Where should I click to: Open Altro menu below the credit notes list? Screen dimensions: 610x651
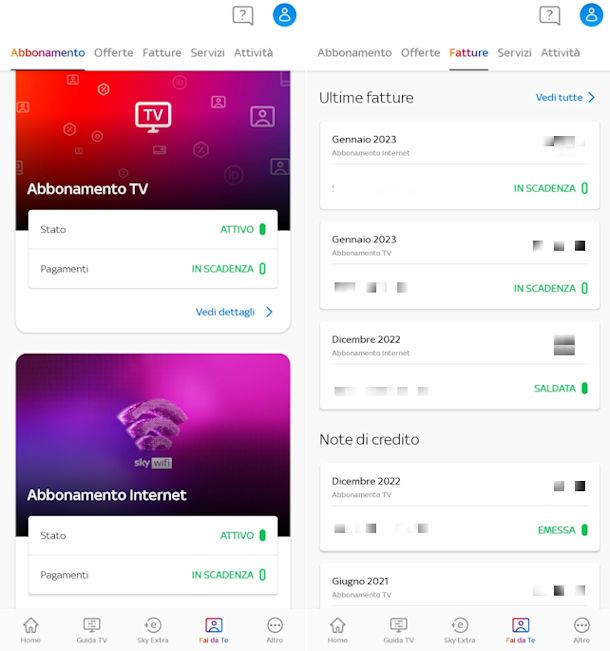(582, 630)
